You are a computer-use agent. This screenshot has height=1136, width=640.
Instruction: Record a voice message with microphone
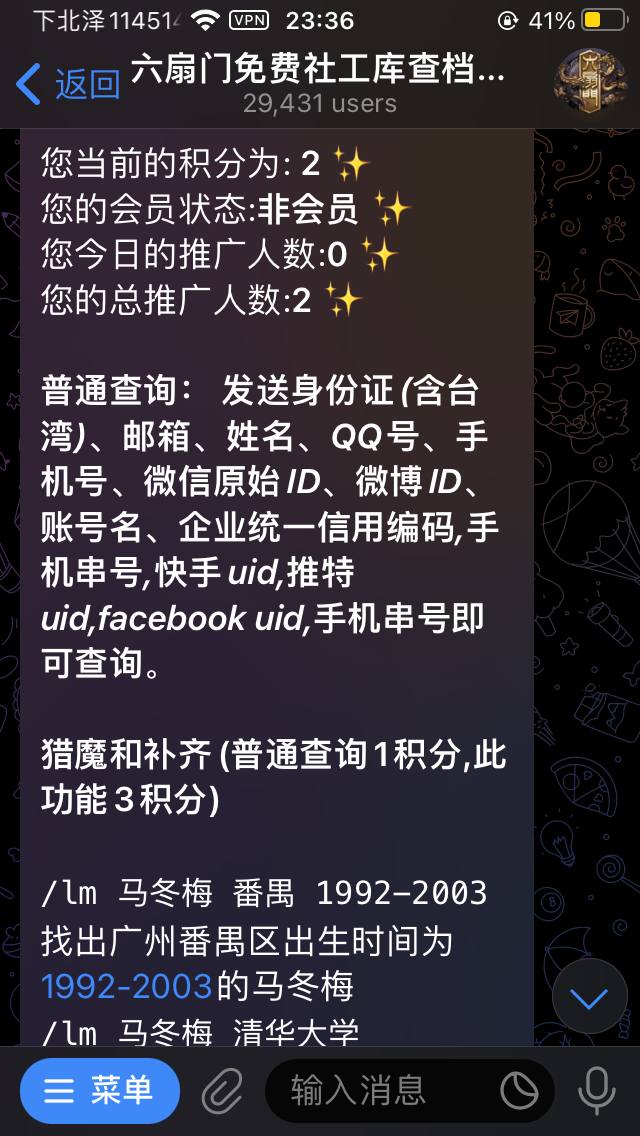(597, 1090)
